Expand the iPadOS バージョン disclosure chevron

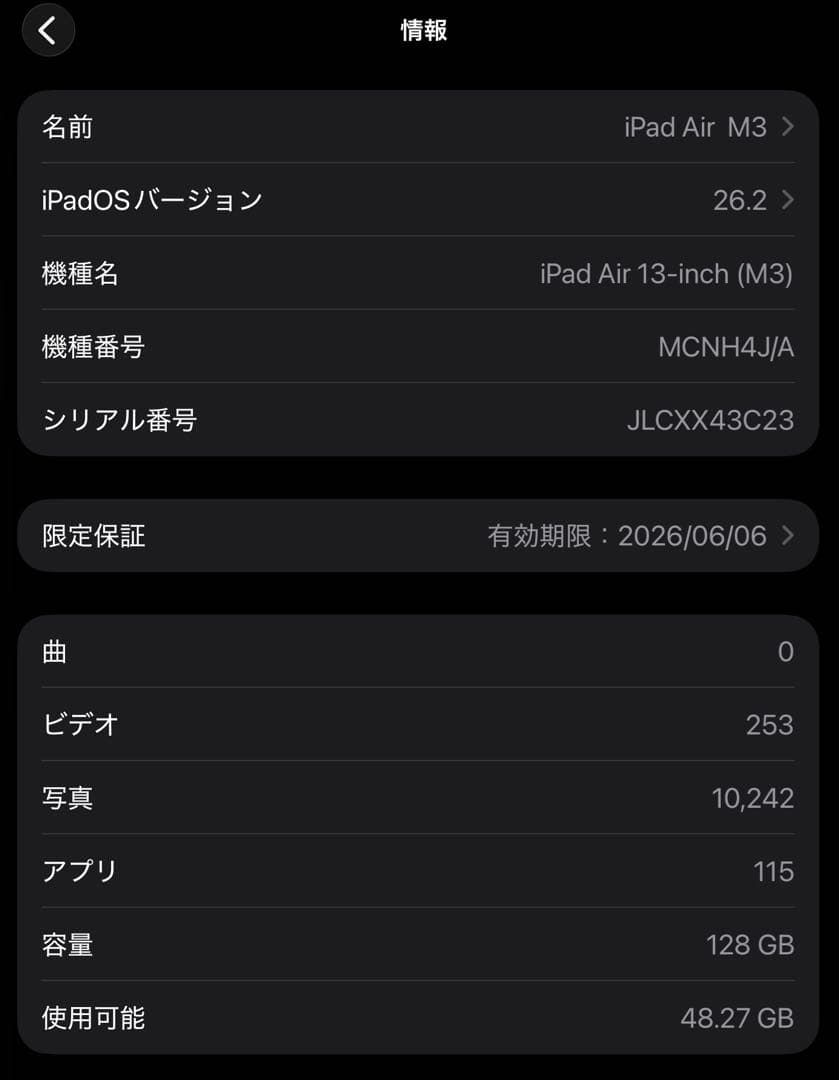[786, 200]
